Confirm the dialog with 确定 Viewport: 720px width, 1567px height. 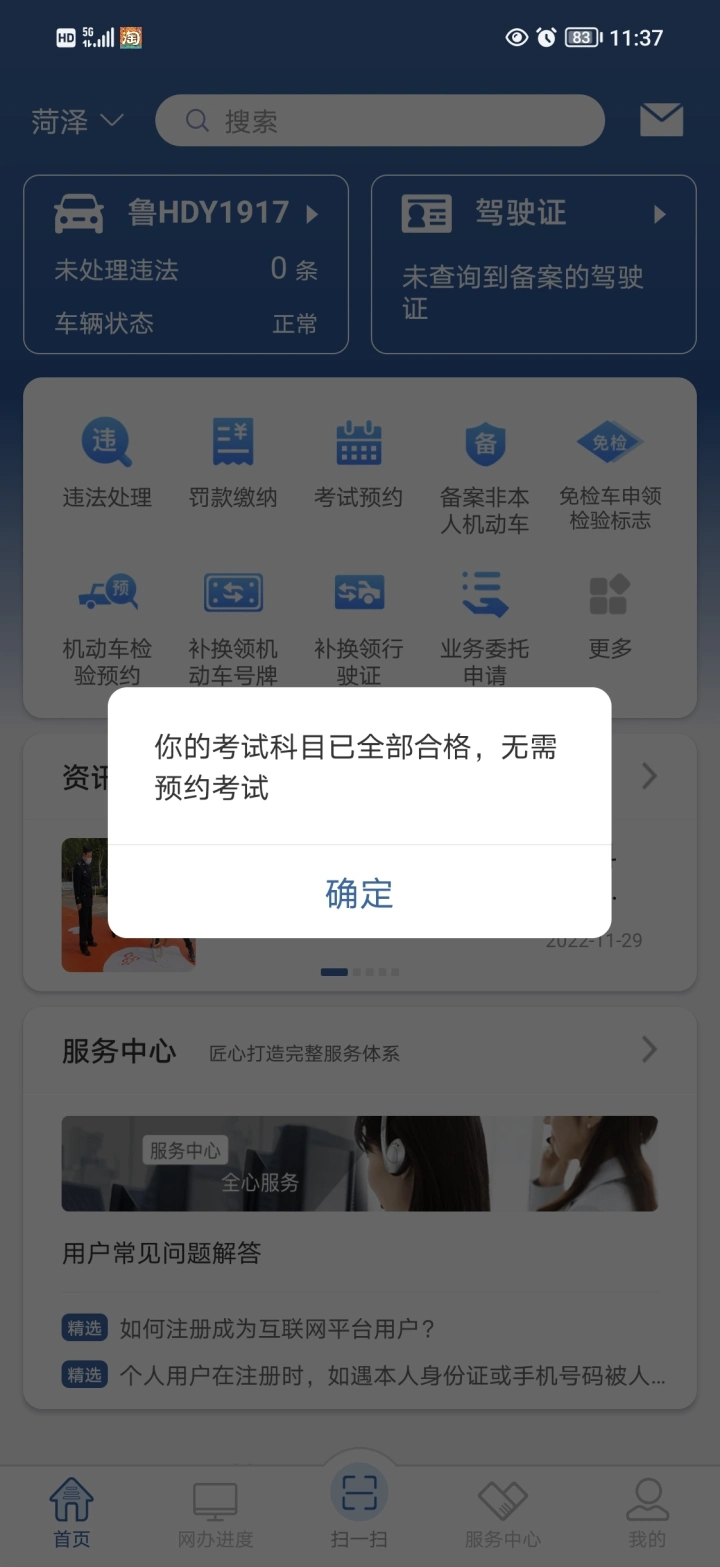point(360,892)
